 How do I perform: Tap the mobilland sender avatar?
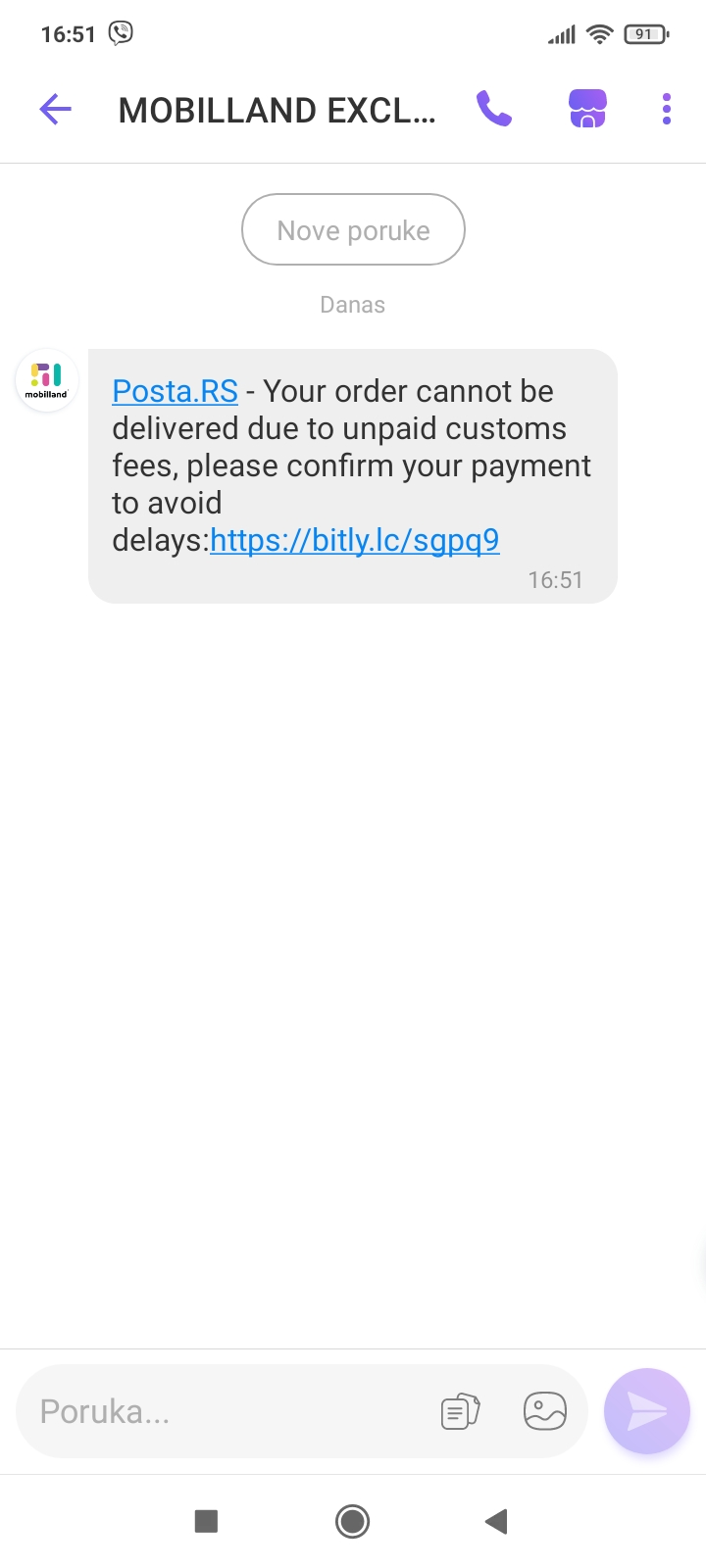click(47, 380)
